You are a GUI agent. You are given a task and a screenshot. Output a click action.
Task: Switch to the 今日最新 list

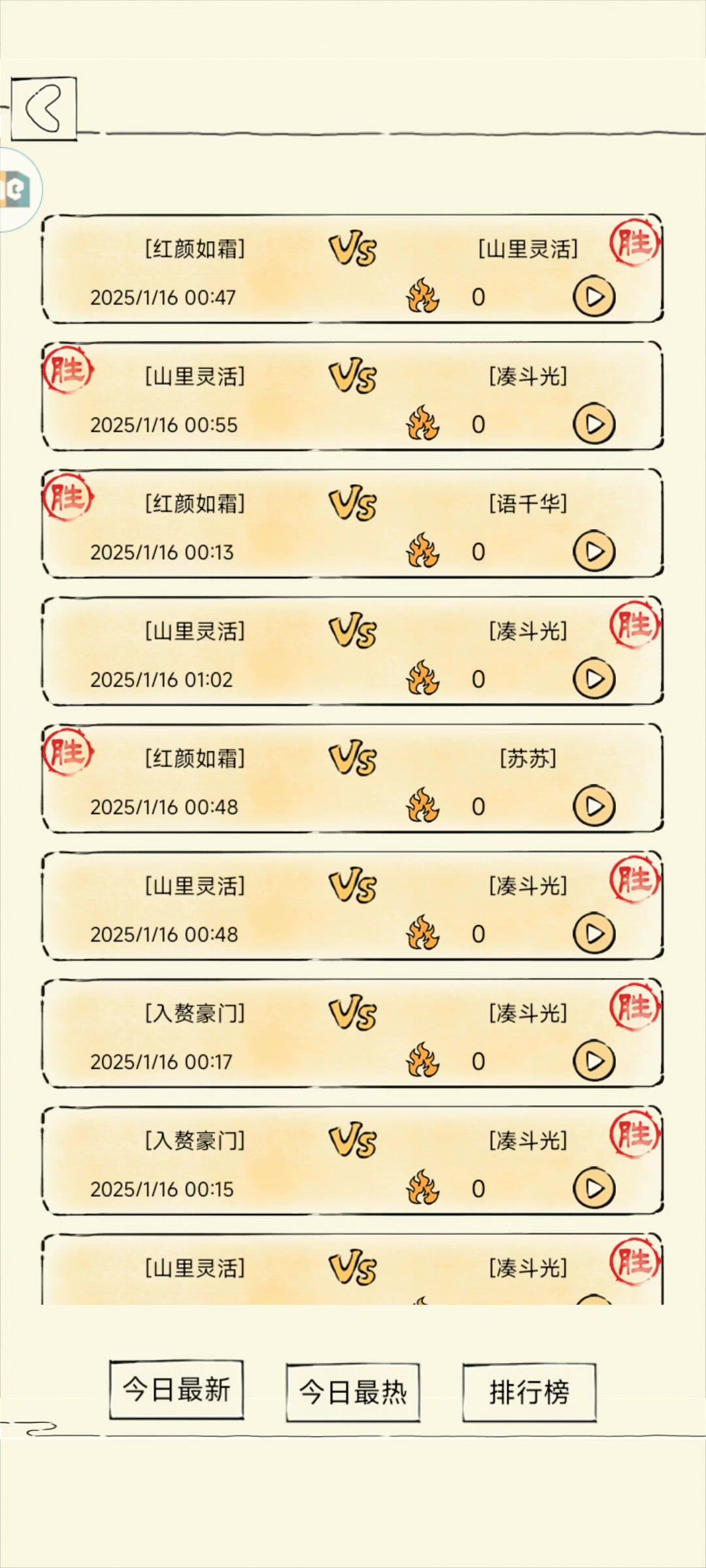pyautogui.click(x=176, y=1390)
